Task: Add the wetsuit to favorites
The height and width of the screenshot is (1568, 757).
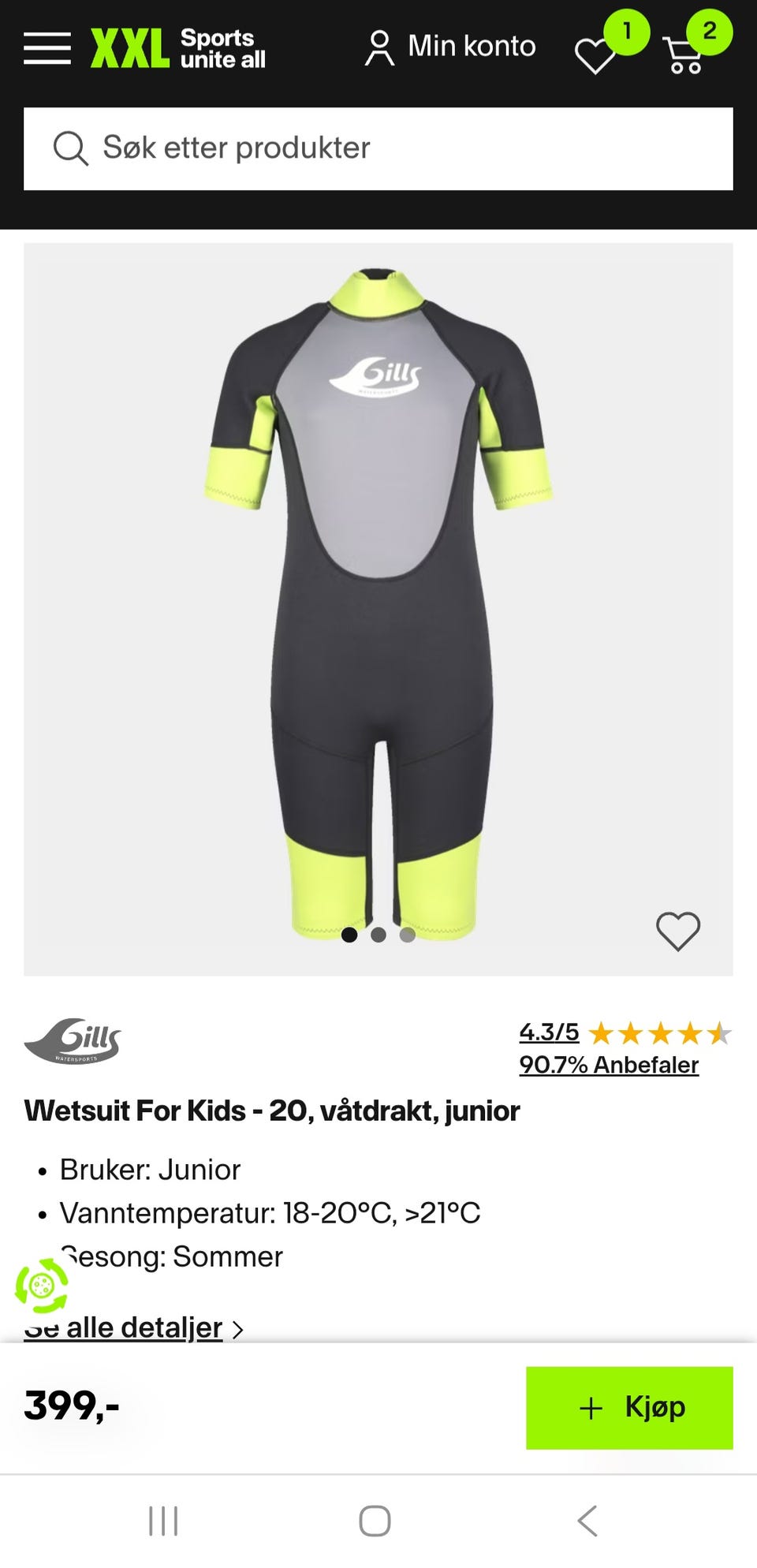Action: point(677,931)
